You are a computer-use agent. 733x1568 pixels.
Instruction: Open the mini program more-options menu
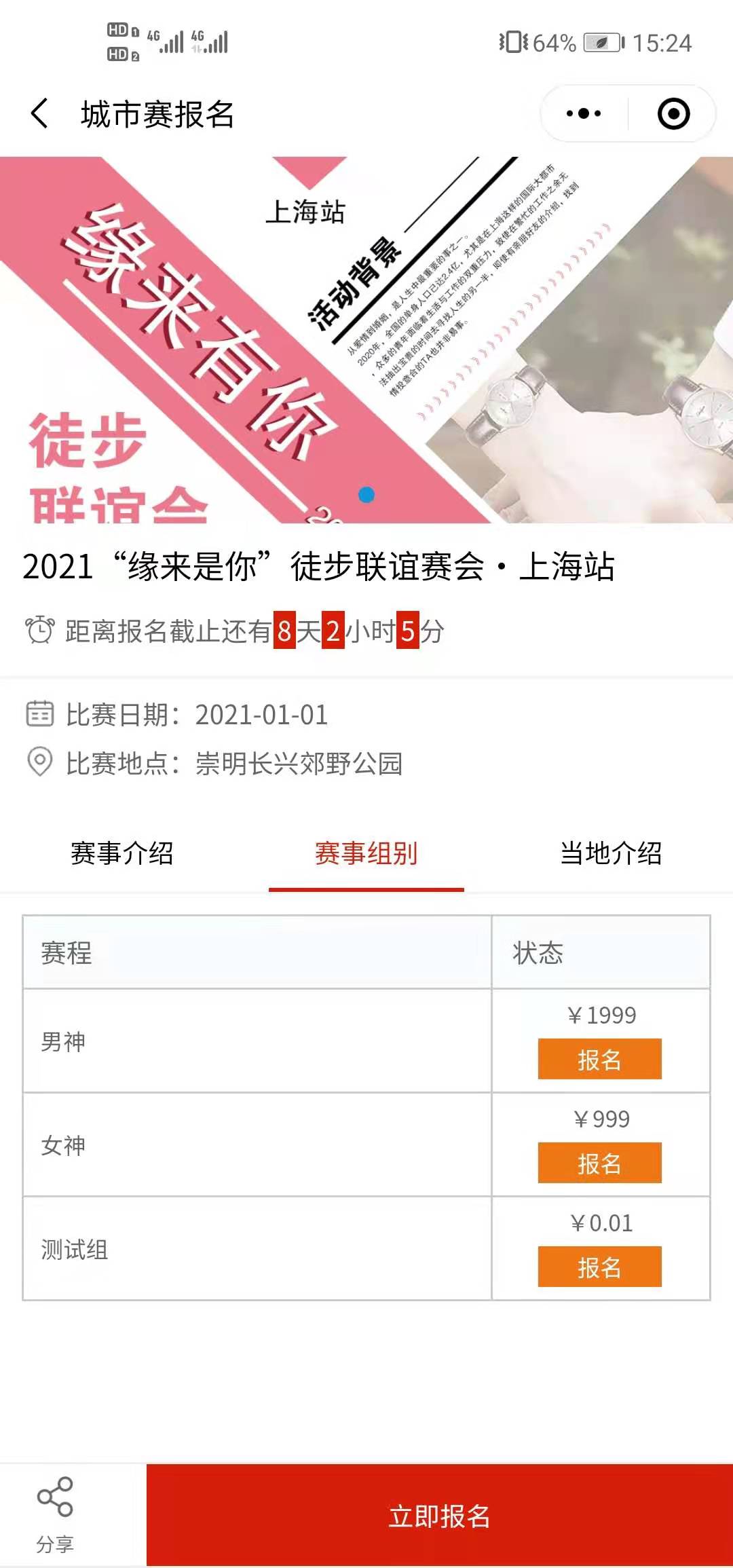[584, 113]
